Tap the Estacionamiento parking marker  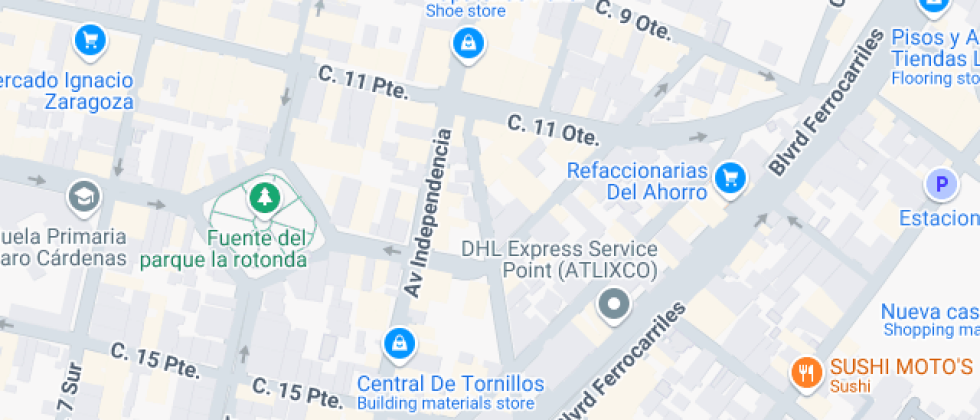[x=939, y=184]
